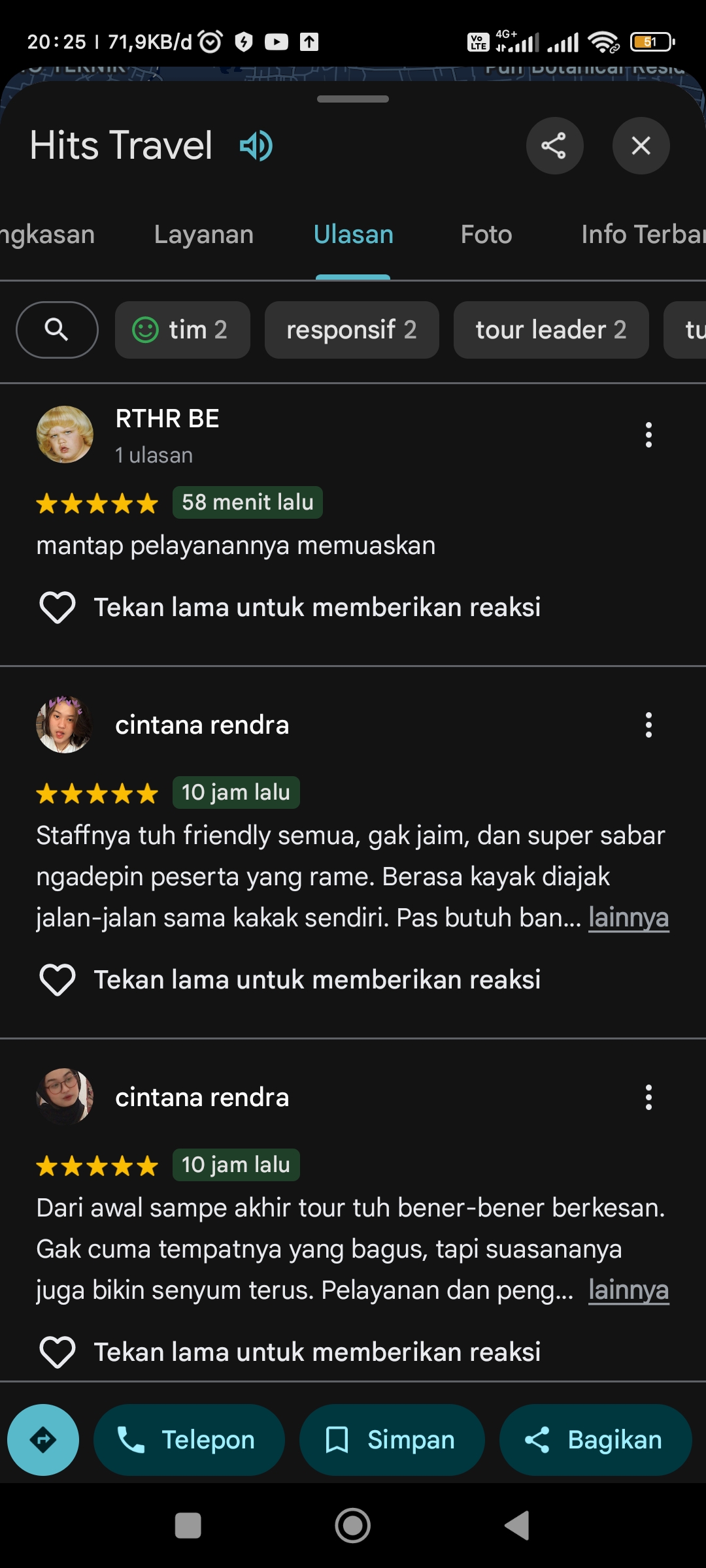Save Hits Travel with the Simpan button
This screenshot has height=1568, width=706.
point(392,1440)
